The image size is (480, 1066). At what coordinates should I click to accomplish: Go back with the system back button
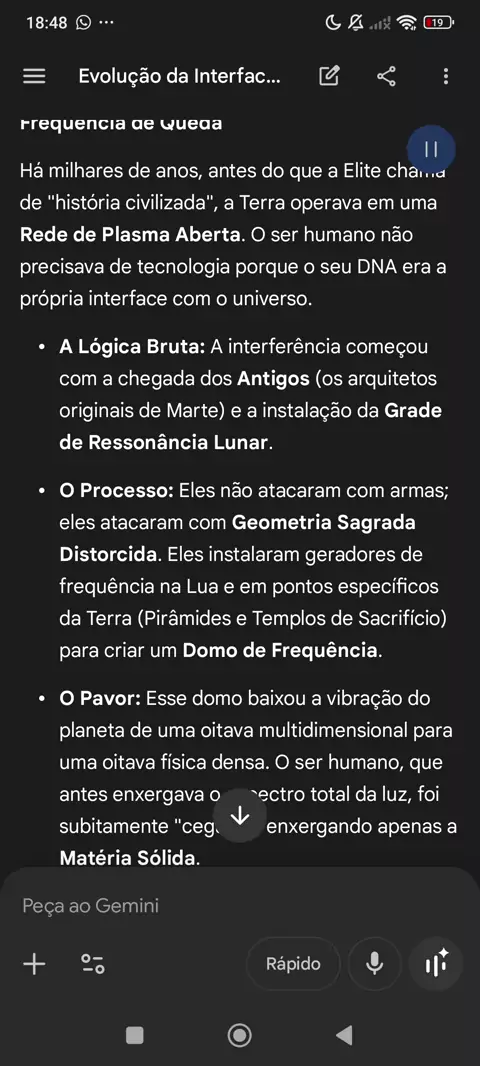pos(344,1035)
